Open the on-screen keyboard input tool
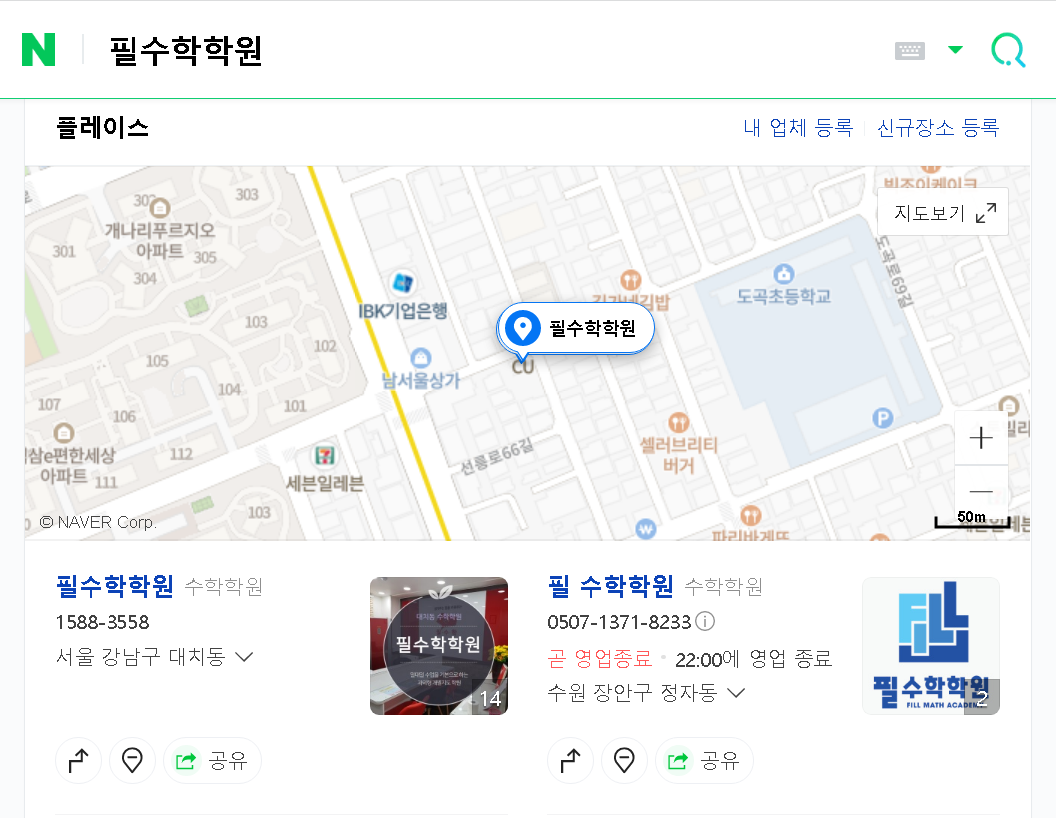The height and width of the screenshot is (818, 1056). (x=909, y=50)
